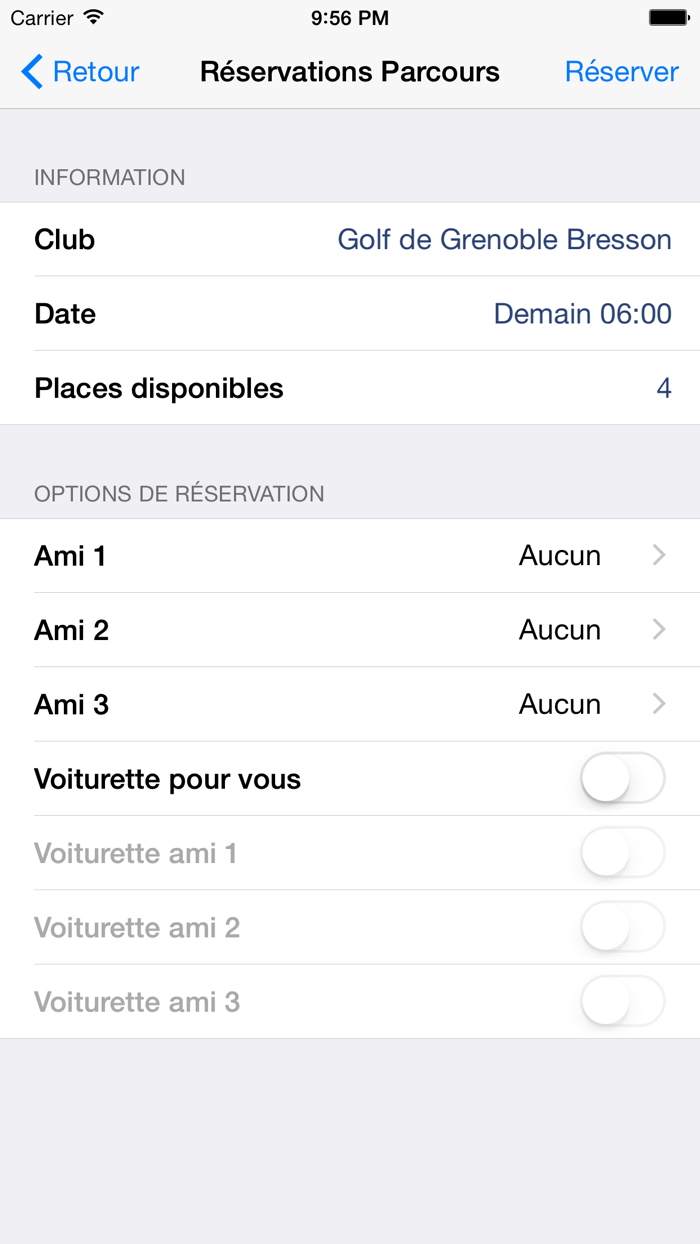The height and width of the screenshot is (1244, 700).
Task: Open the Ami 1 selection row
Action: click(350, 556)
